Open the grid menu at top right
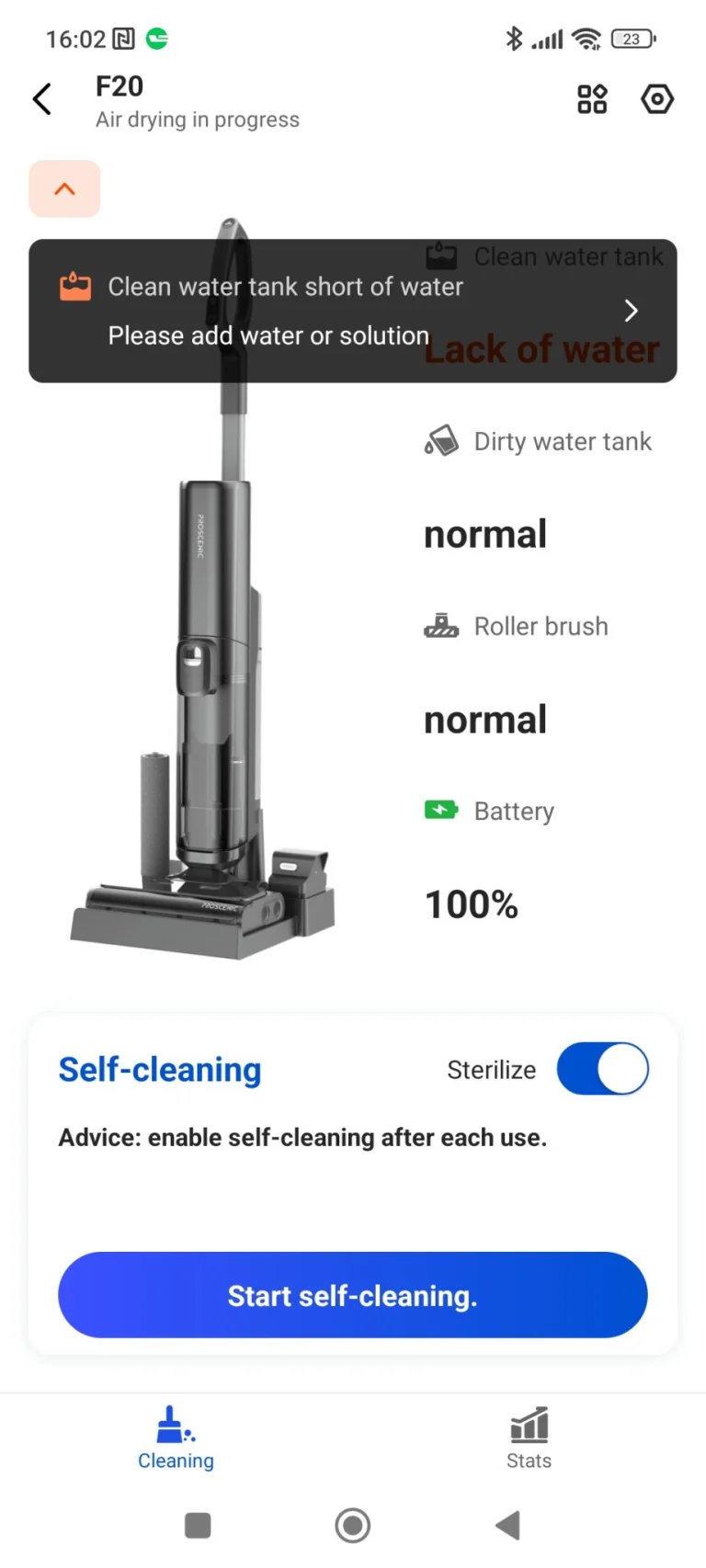Viewport: 706px width, 1568px height. [x=592, y=99]
